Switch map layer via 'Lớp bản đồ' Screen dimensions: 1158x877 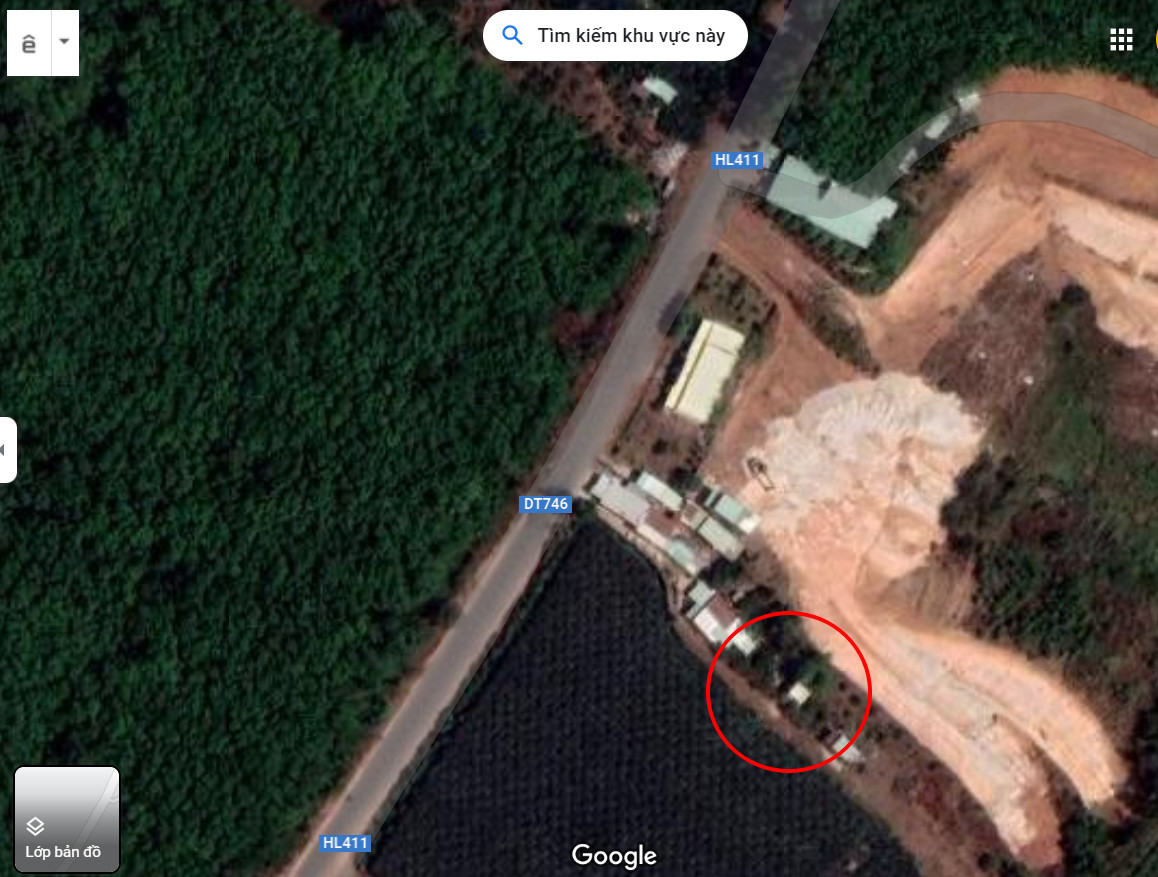click(x=67, y=819)
